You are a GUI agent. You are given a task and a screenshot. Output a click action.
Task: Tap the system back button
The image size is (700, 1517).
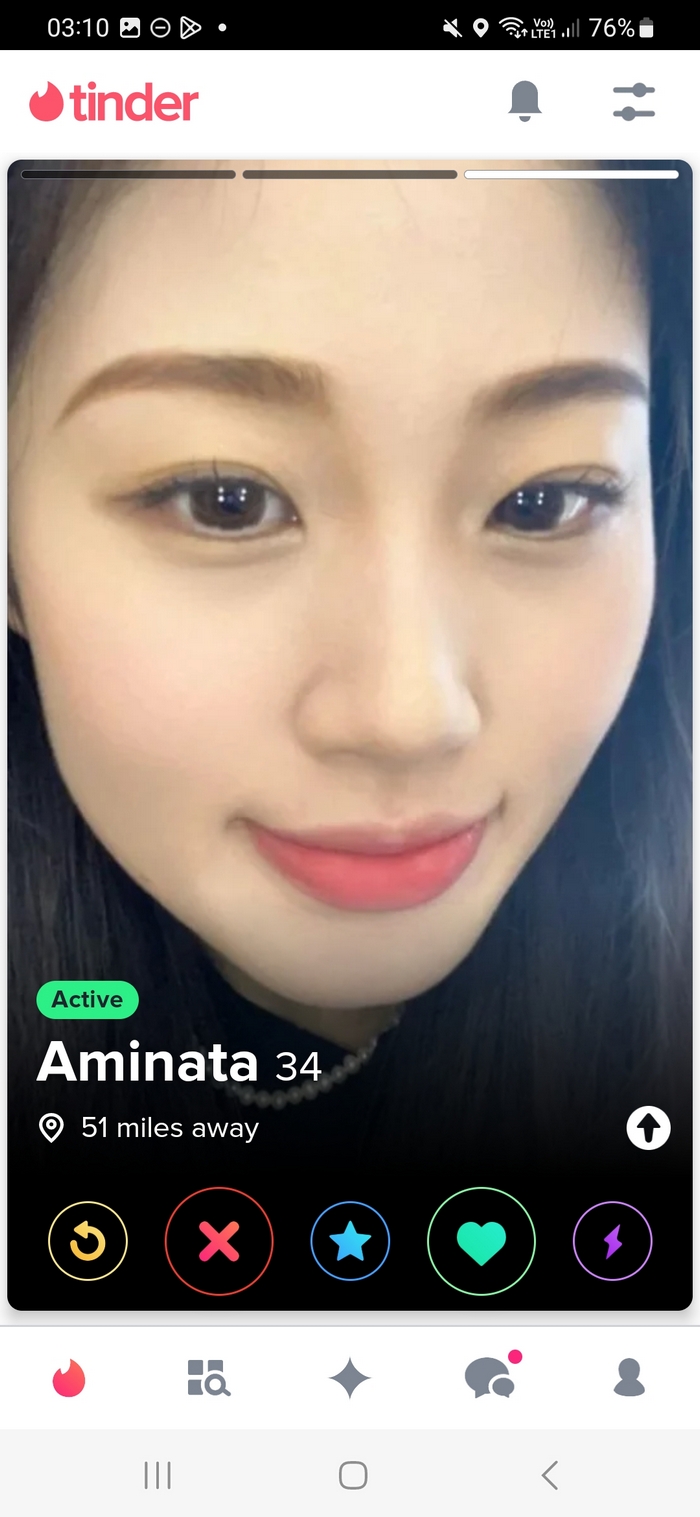pos(548,1475)
